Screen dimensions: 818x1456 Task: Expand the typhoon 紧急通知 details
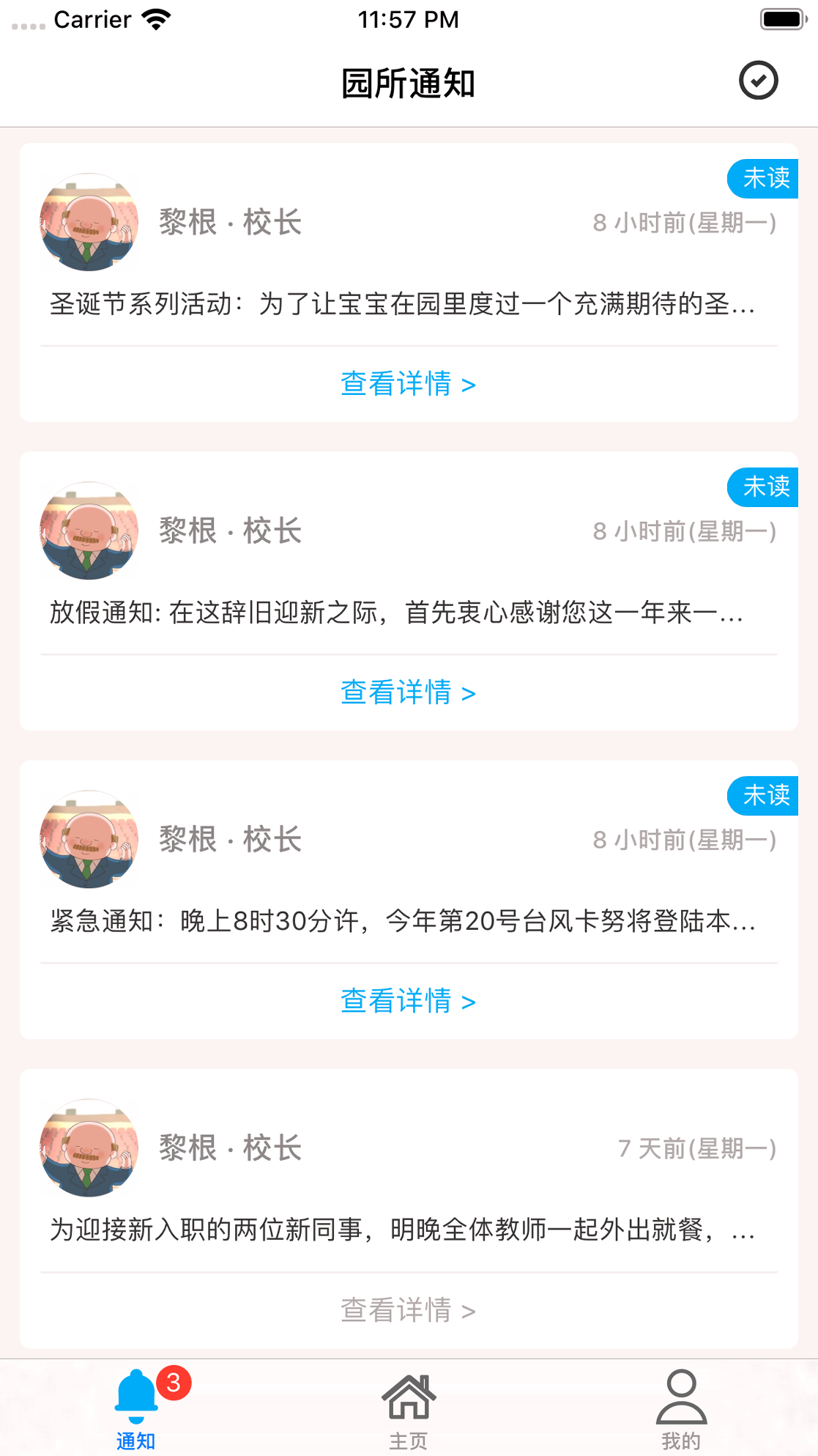click(408, 1000)
